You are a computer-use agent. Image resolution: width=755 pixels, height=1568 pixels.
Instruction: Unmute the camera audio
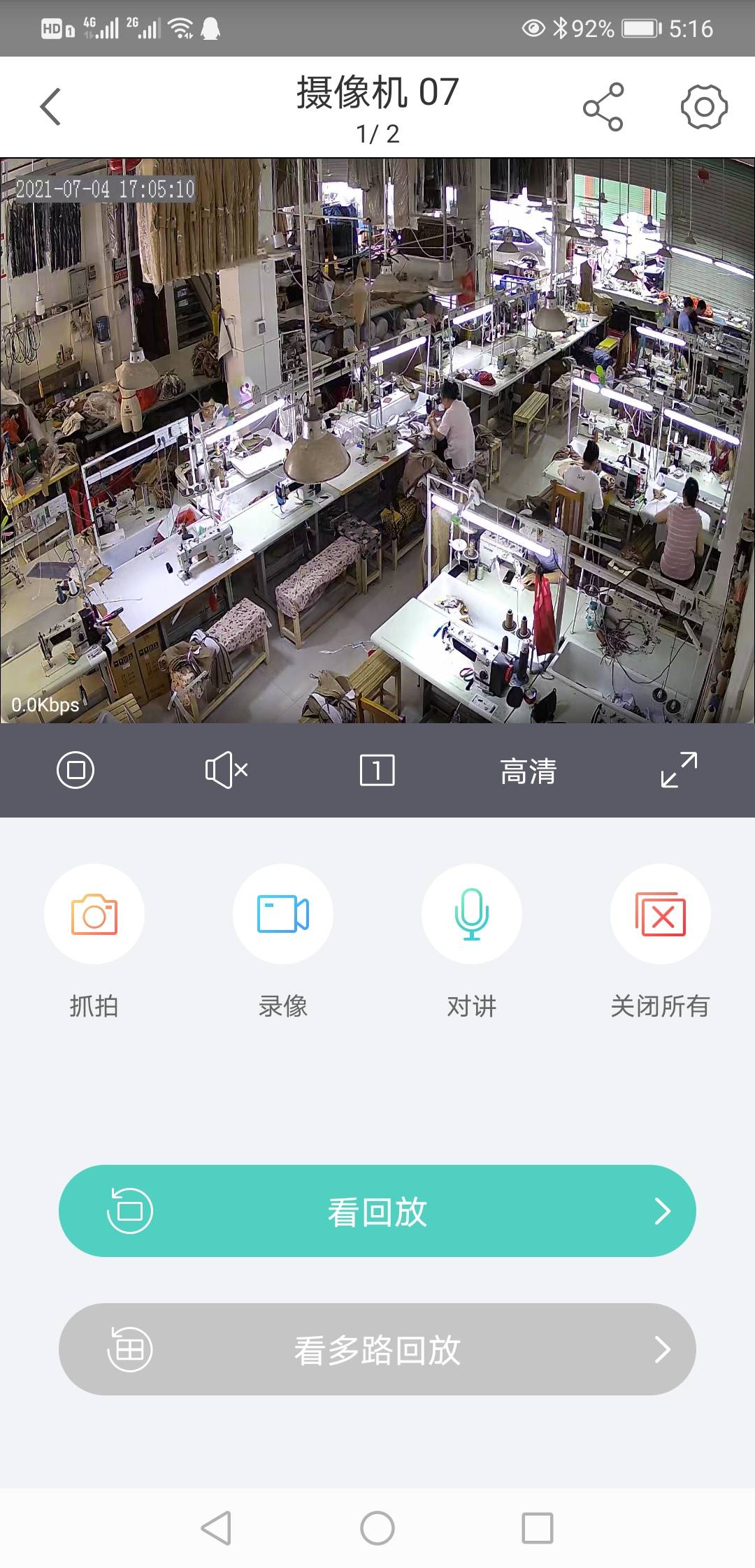(226, 770)
